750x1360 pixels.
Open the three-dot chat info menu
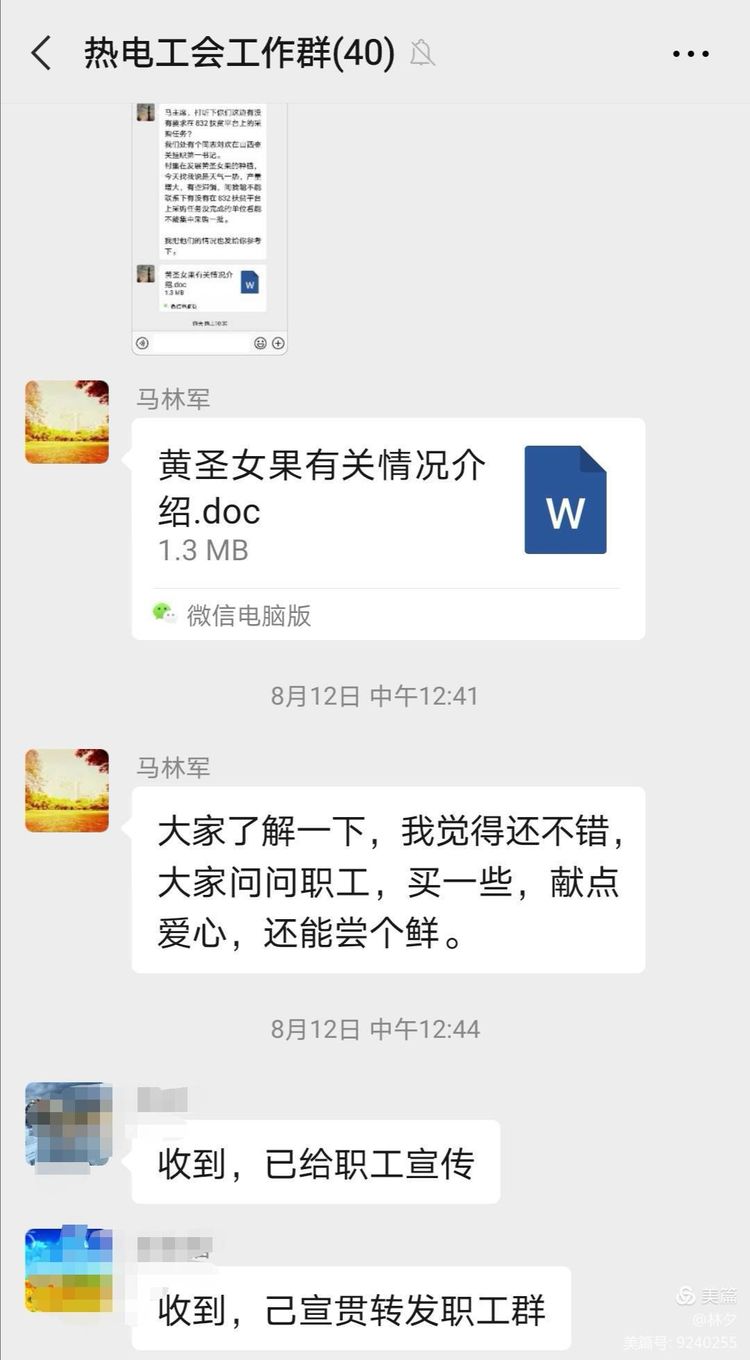coord(690,54)
